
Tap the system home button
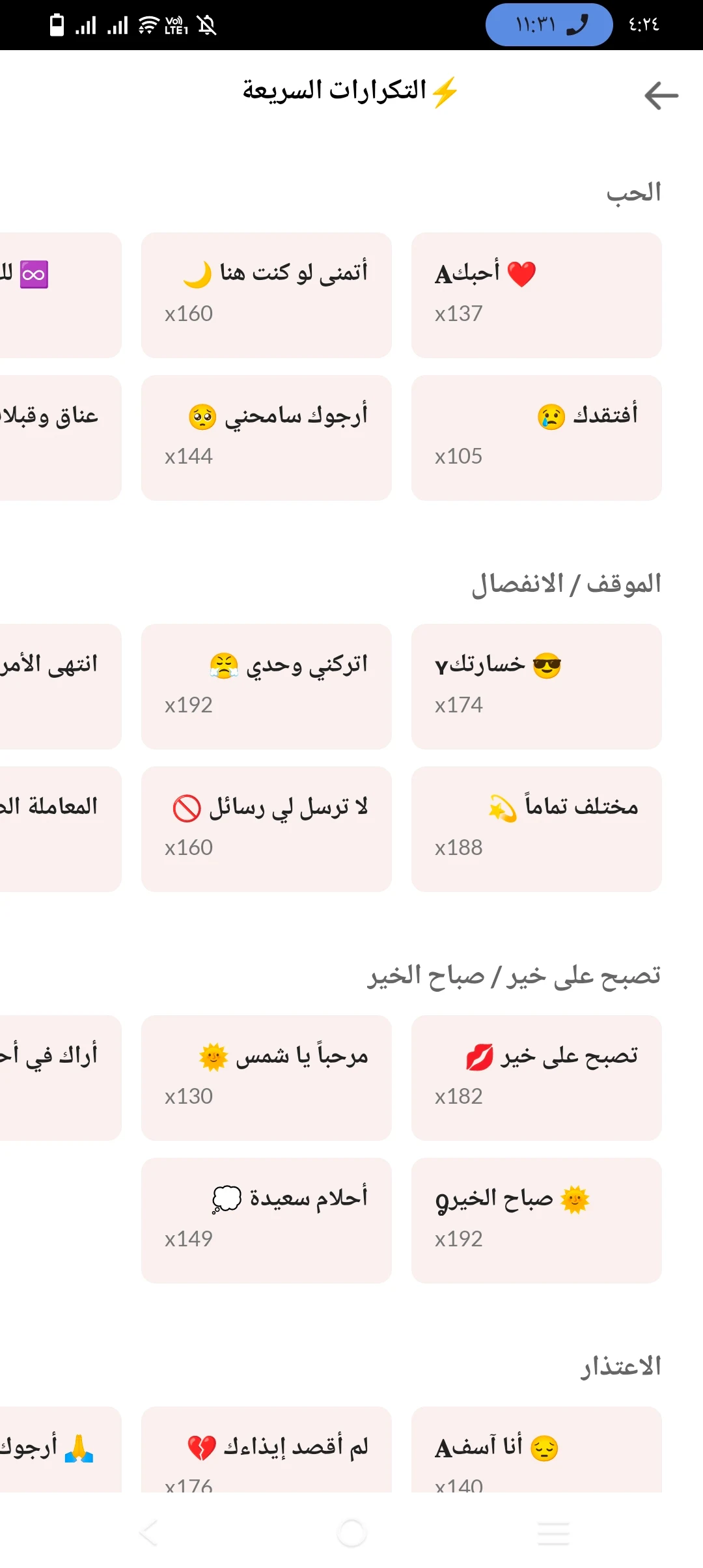point(351,1533)
